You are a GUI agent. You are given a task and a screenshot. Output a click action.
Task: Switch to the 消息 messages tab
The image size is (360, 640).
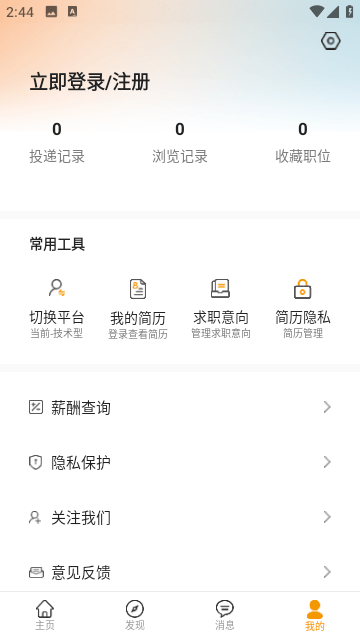click(x=225, y=615)
